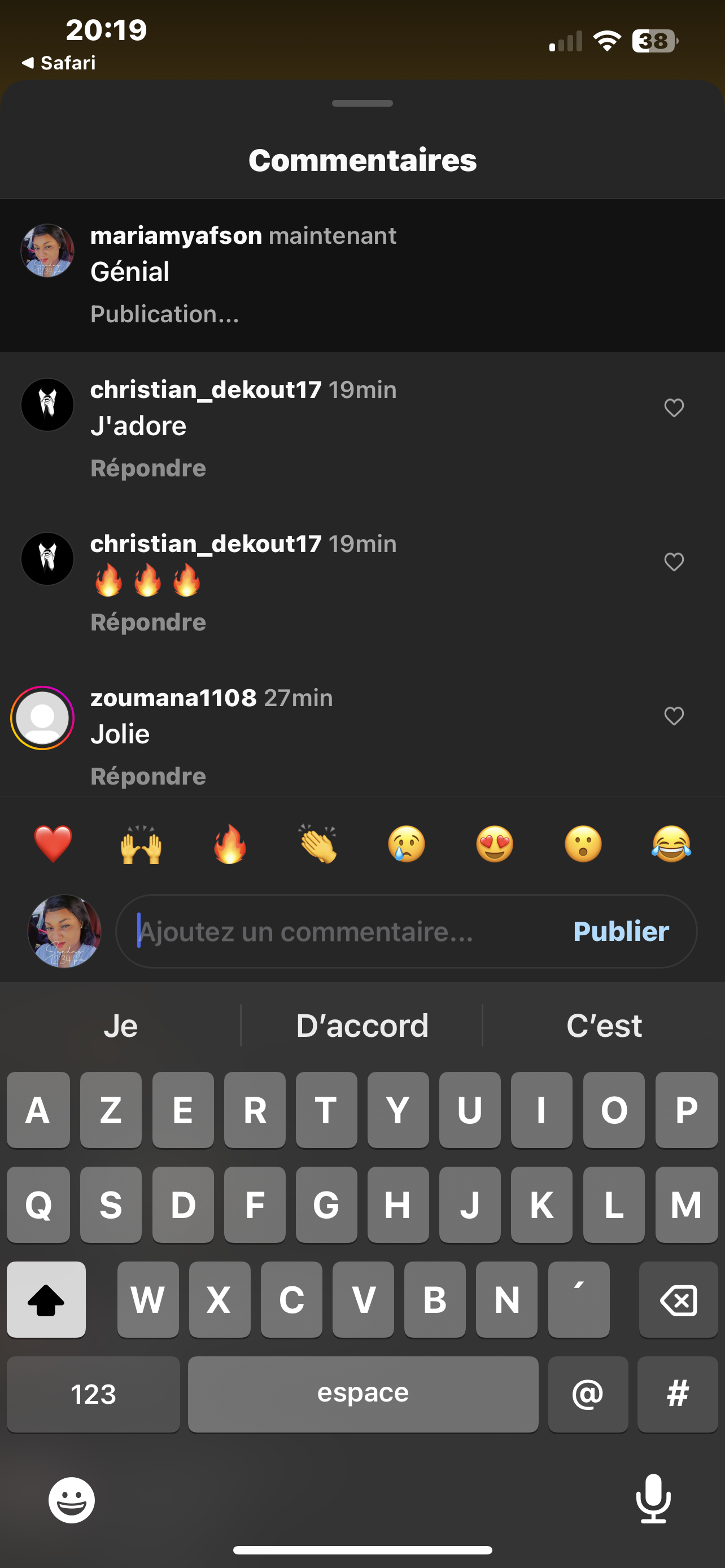Start dictation with the microphone
The width and height of the screenshot is (725, 1568).
(653, 1499)
